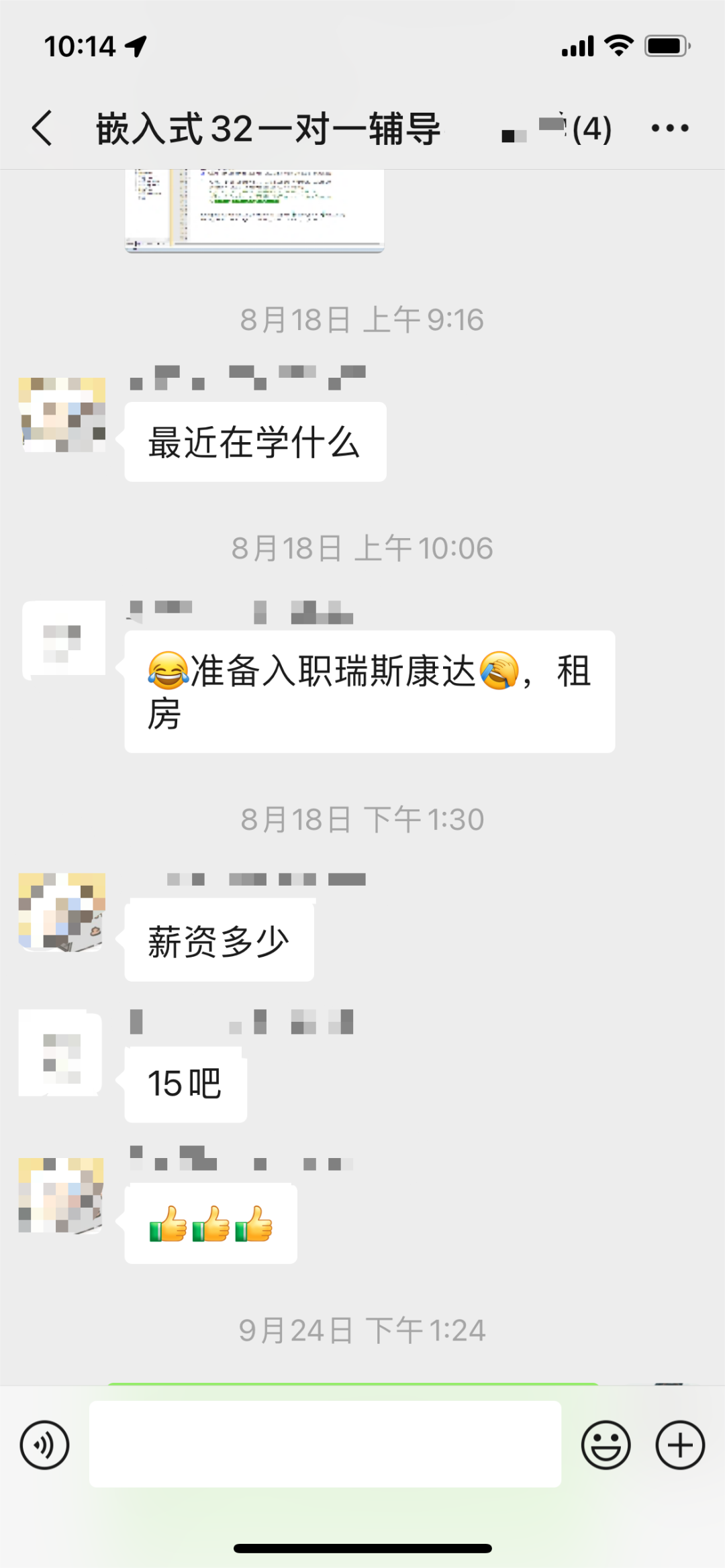This screenshot has height=1568, width=725.
Task: Open the screenshot image at top
Action: [x=254, y=210]
